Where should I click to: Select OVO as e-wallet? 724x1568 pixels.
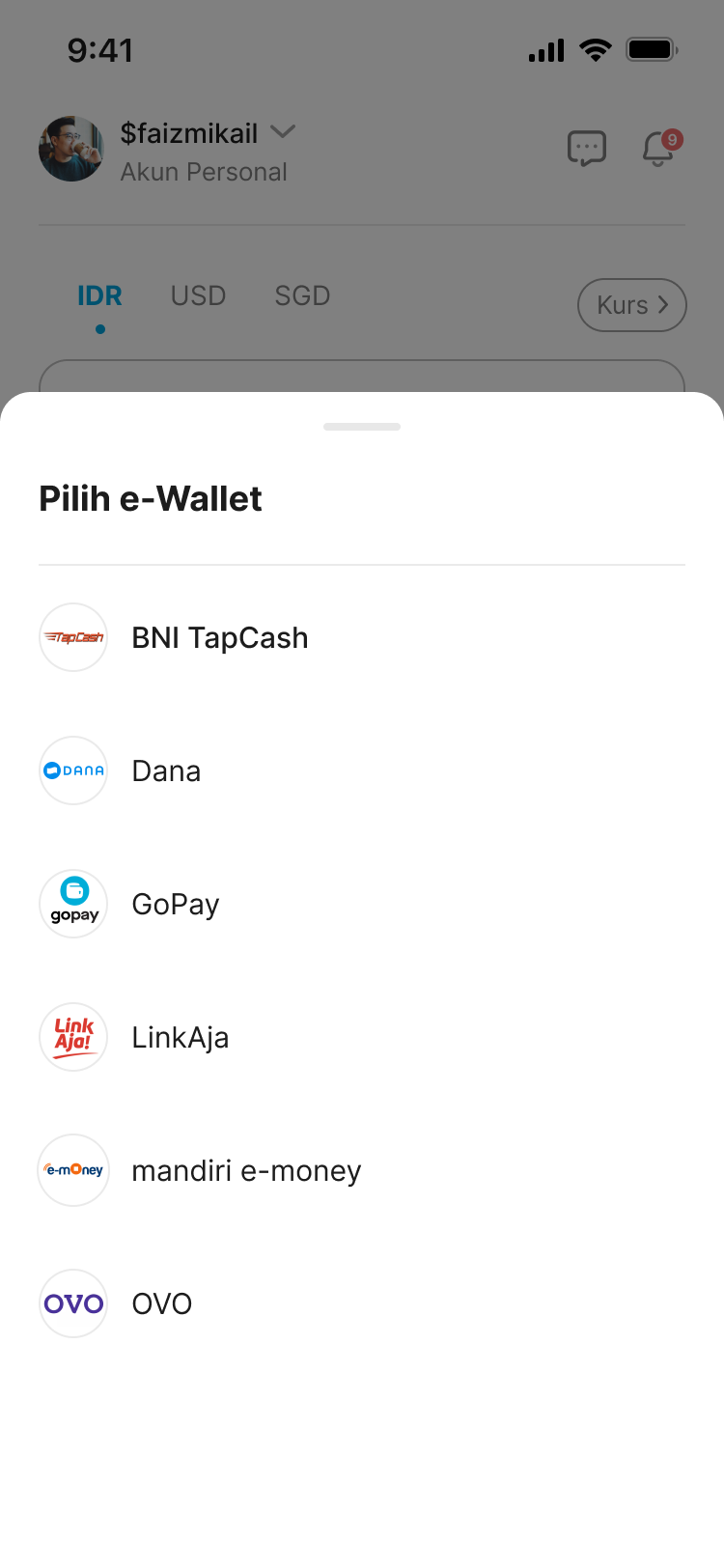[162, 1304]
